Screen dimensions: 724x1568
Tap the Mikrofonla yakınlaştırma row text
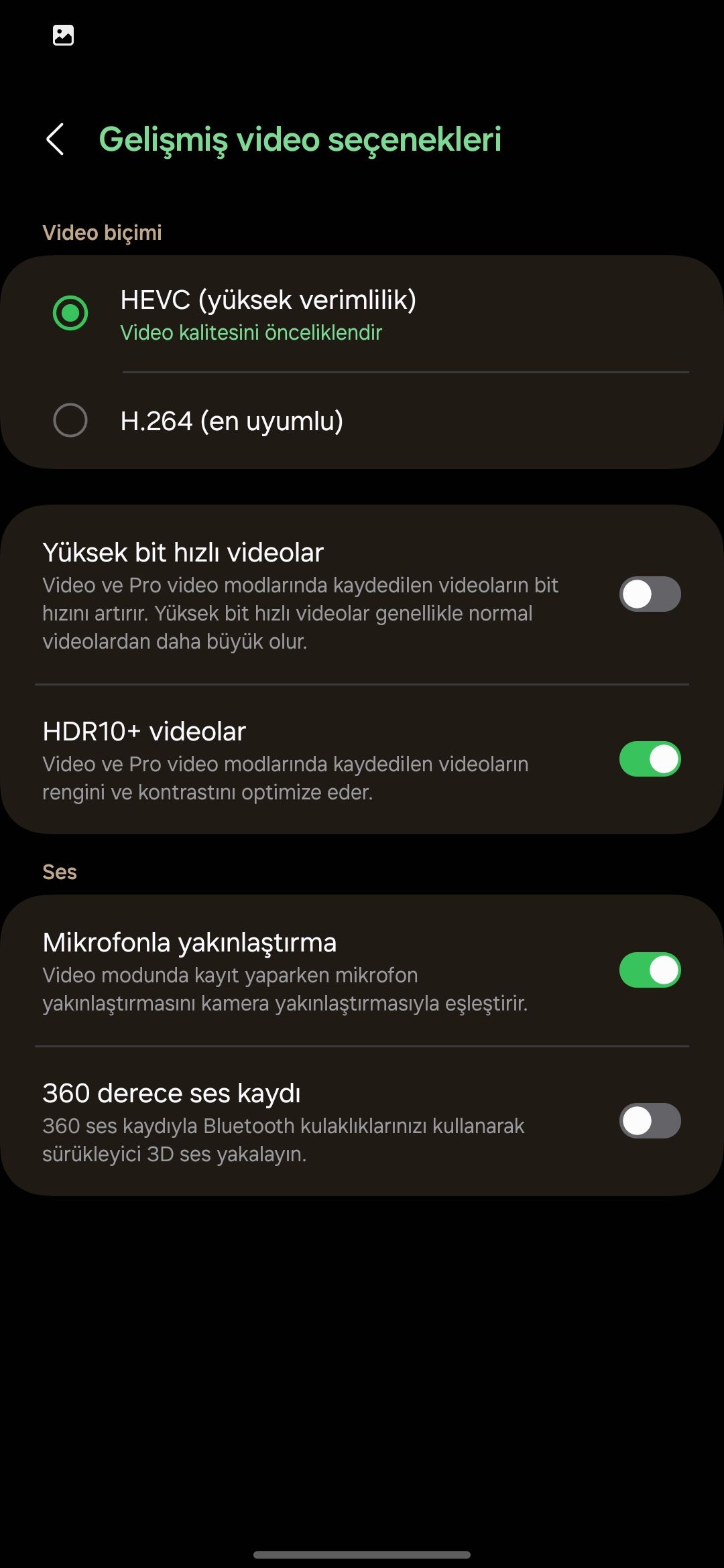[x=190, y=942]
